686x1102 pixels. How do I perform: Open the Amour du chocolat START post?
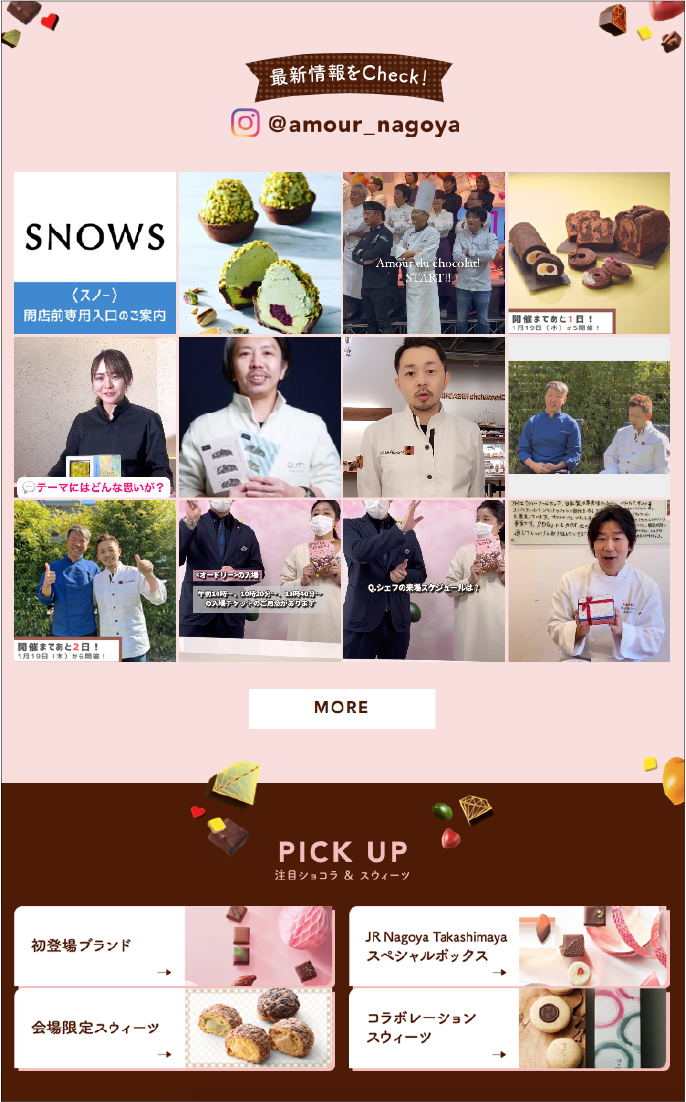pos(424,253)
